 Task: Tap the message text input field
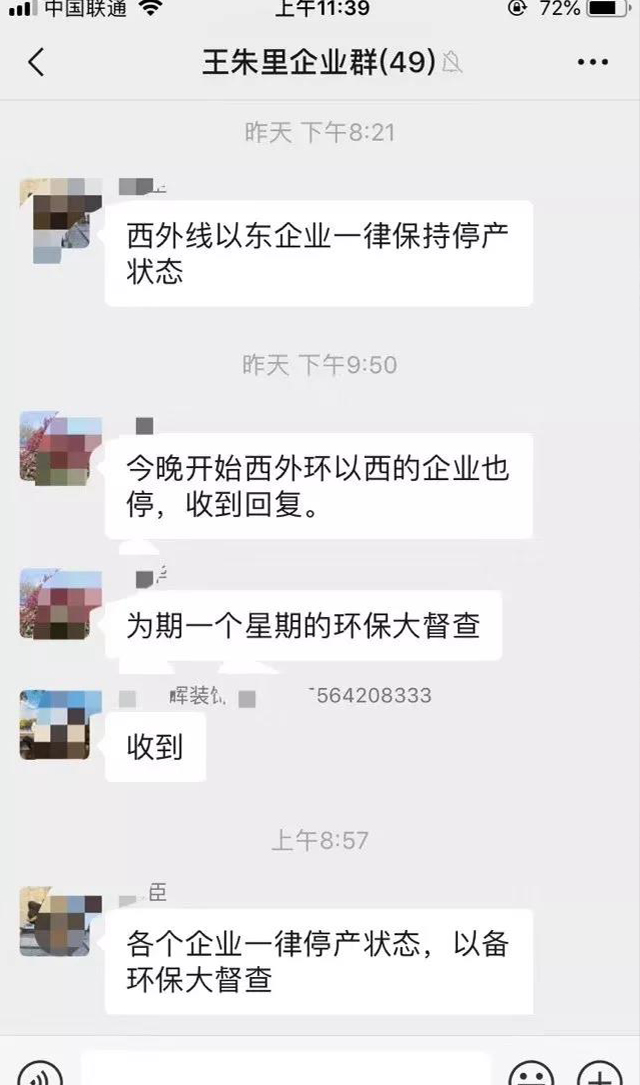click(x=285, y=1072)
